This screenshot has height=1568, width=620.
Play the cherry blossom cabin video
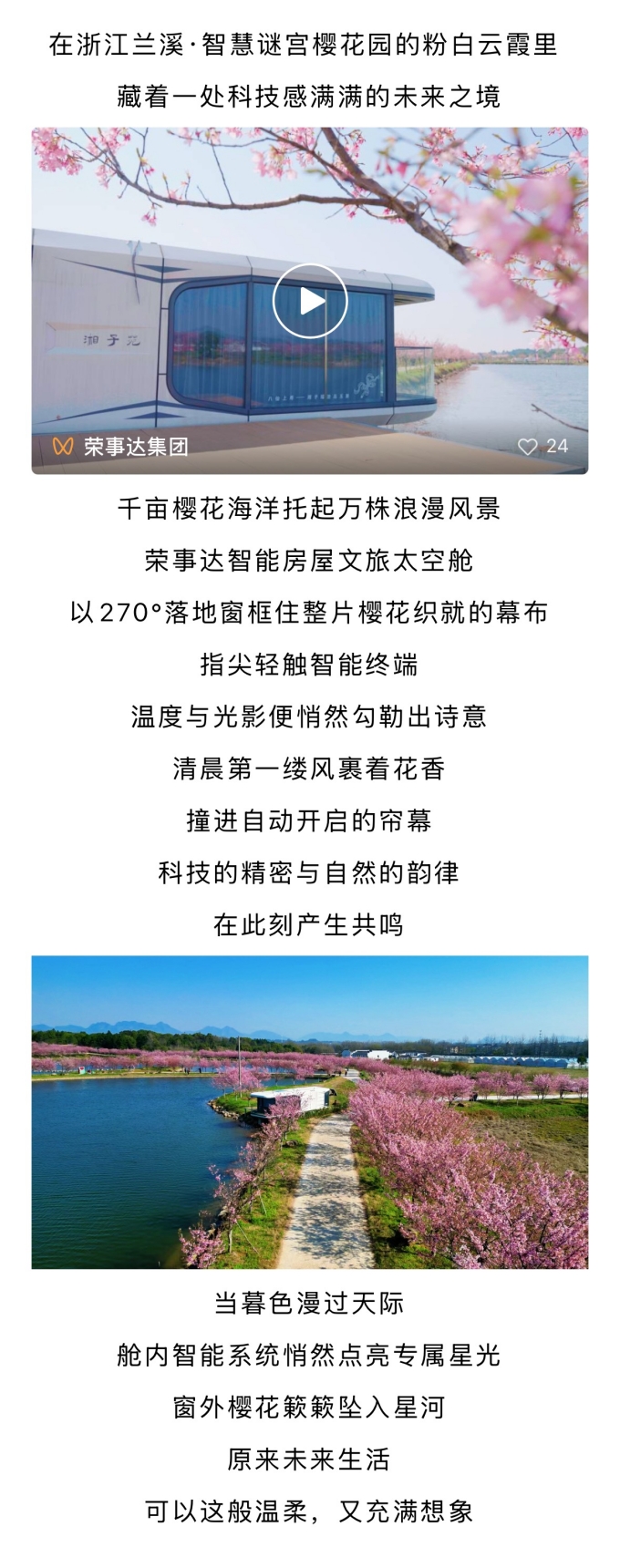point(310,301)
